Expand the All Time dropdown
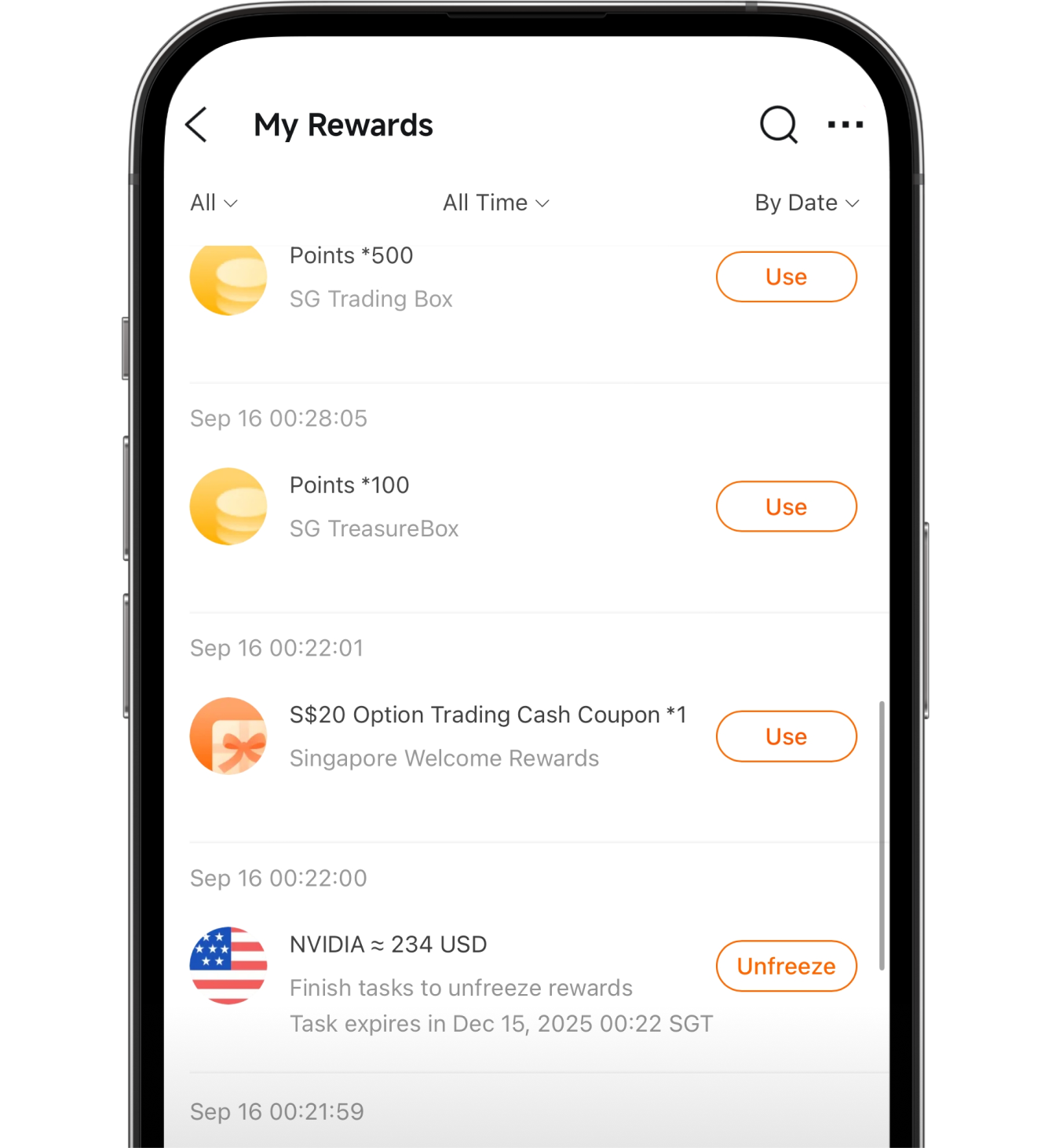1052x1148 pixels. (495, 203)
